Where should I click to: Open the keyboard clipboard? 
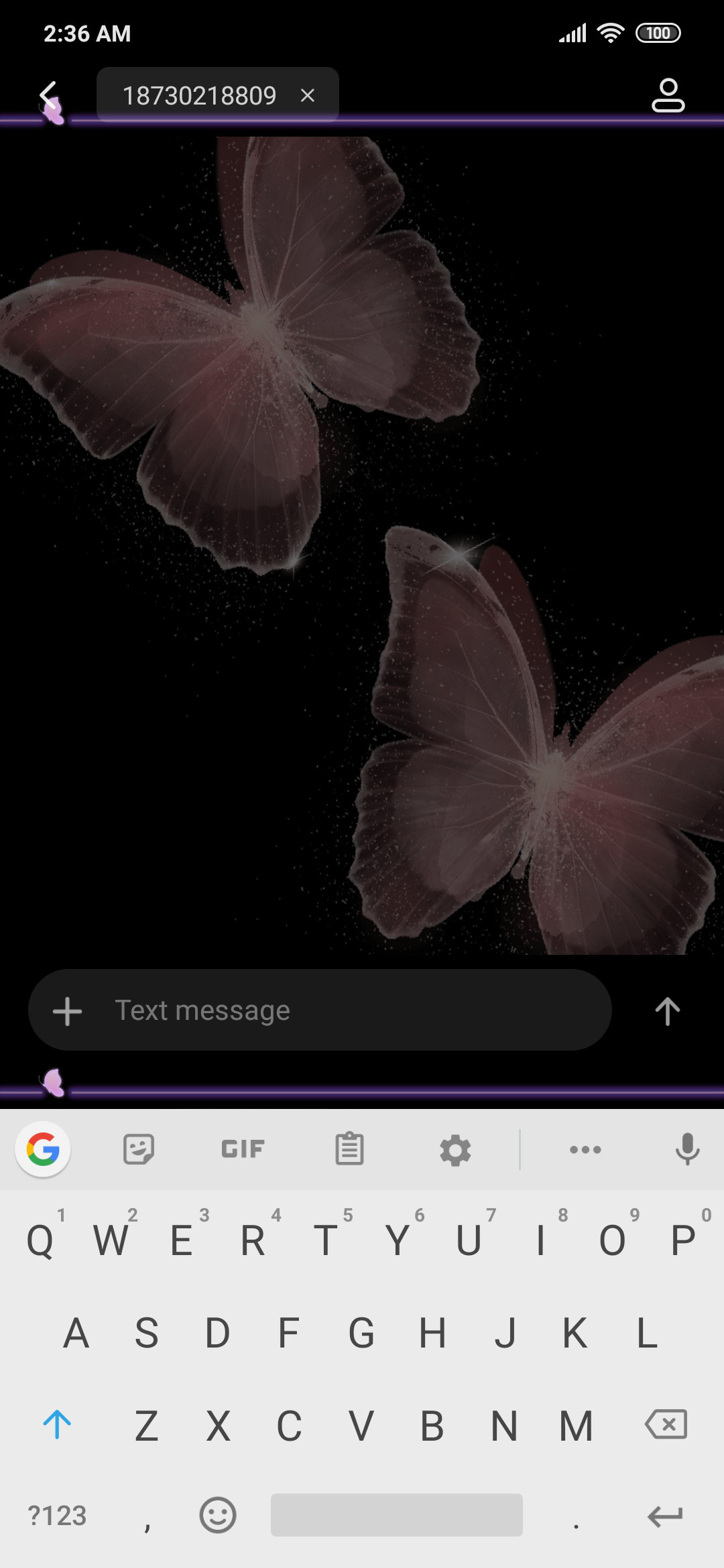point(349,1149)
